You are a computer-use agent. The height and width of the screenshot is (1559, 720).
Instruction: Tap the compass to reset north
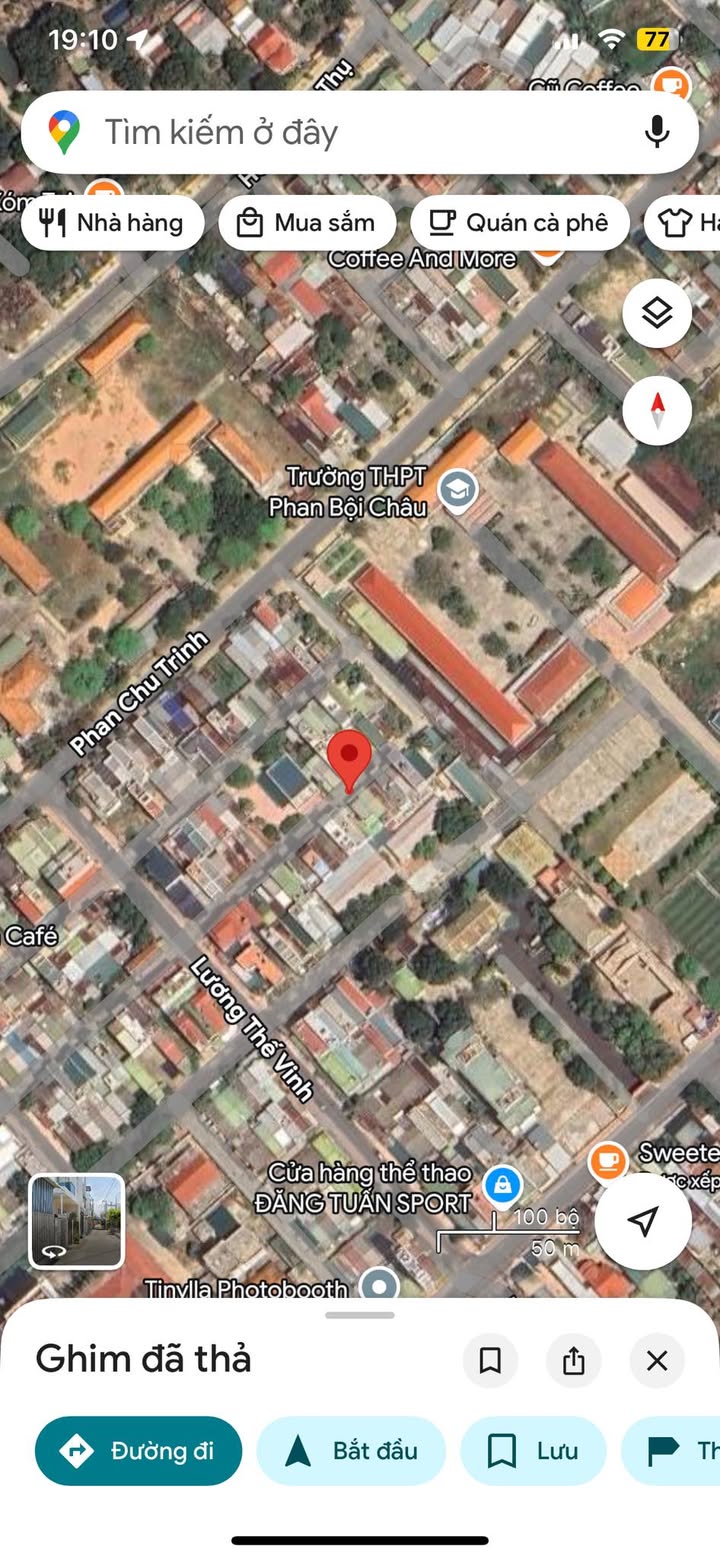(657, 410)
